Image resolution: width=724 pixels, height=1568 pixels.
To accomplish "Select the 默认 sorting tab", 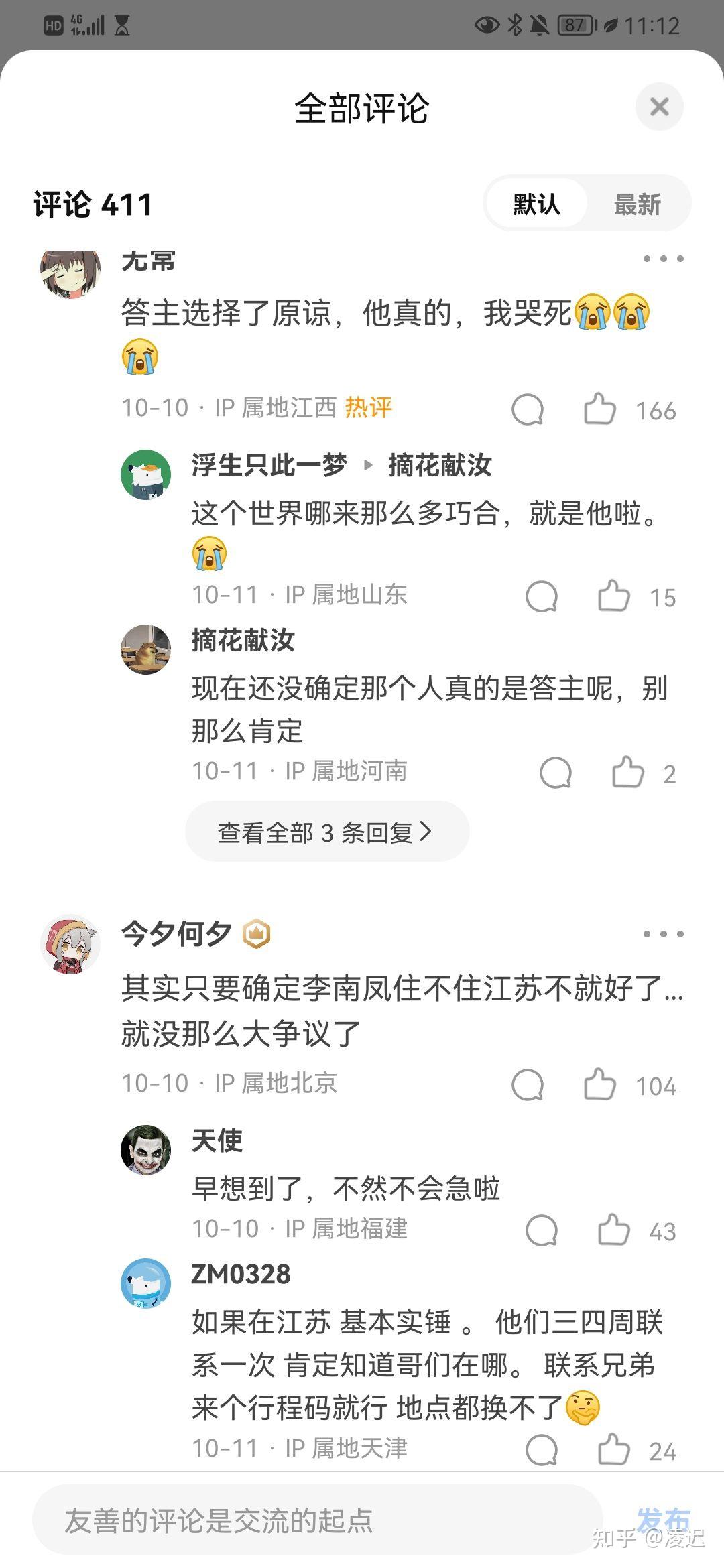I will pos(536,204).
